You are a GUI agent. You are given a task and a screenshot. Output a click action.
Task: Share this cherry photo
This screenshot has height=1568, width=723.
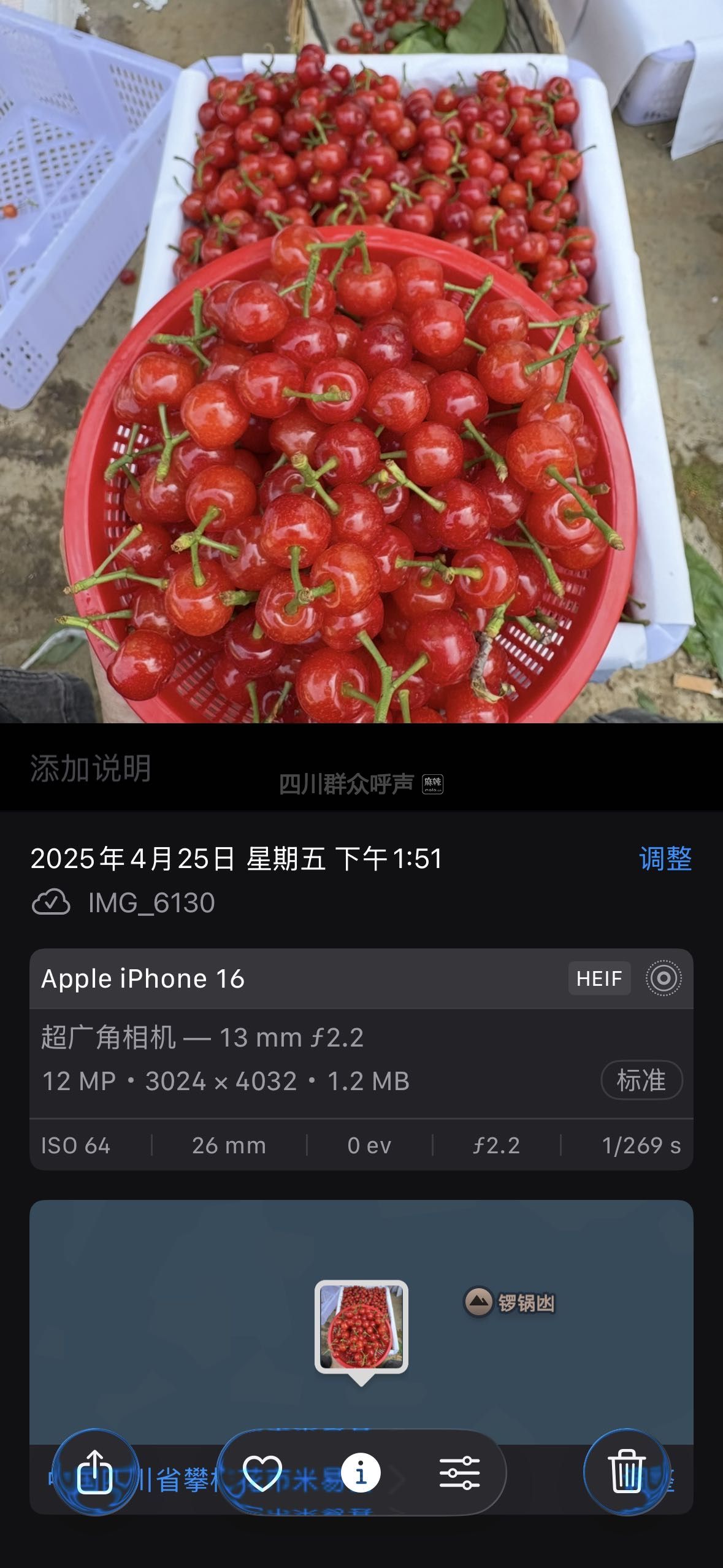coord(95,1472)
